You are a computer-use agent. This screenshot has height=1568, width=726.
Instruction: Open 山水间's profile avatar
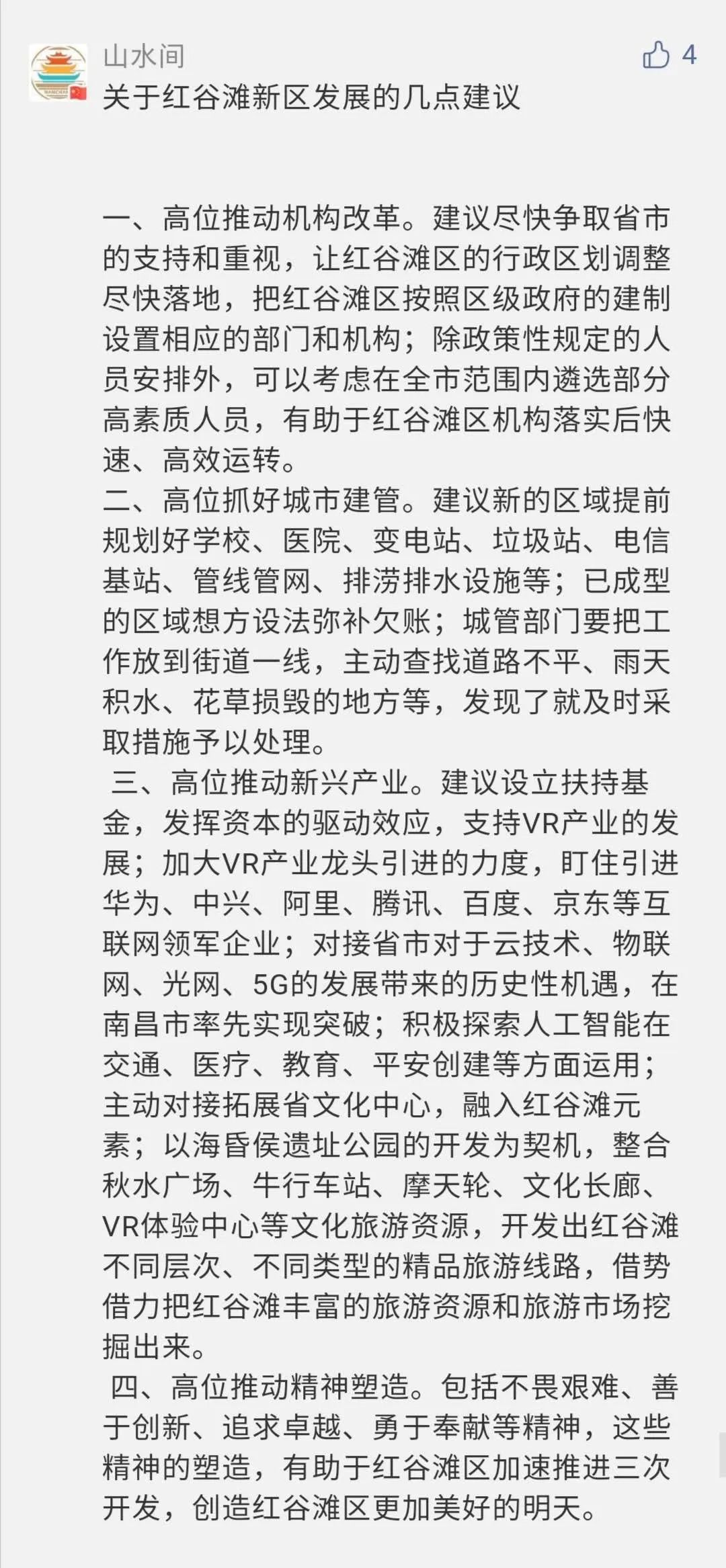click(58, 73)
